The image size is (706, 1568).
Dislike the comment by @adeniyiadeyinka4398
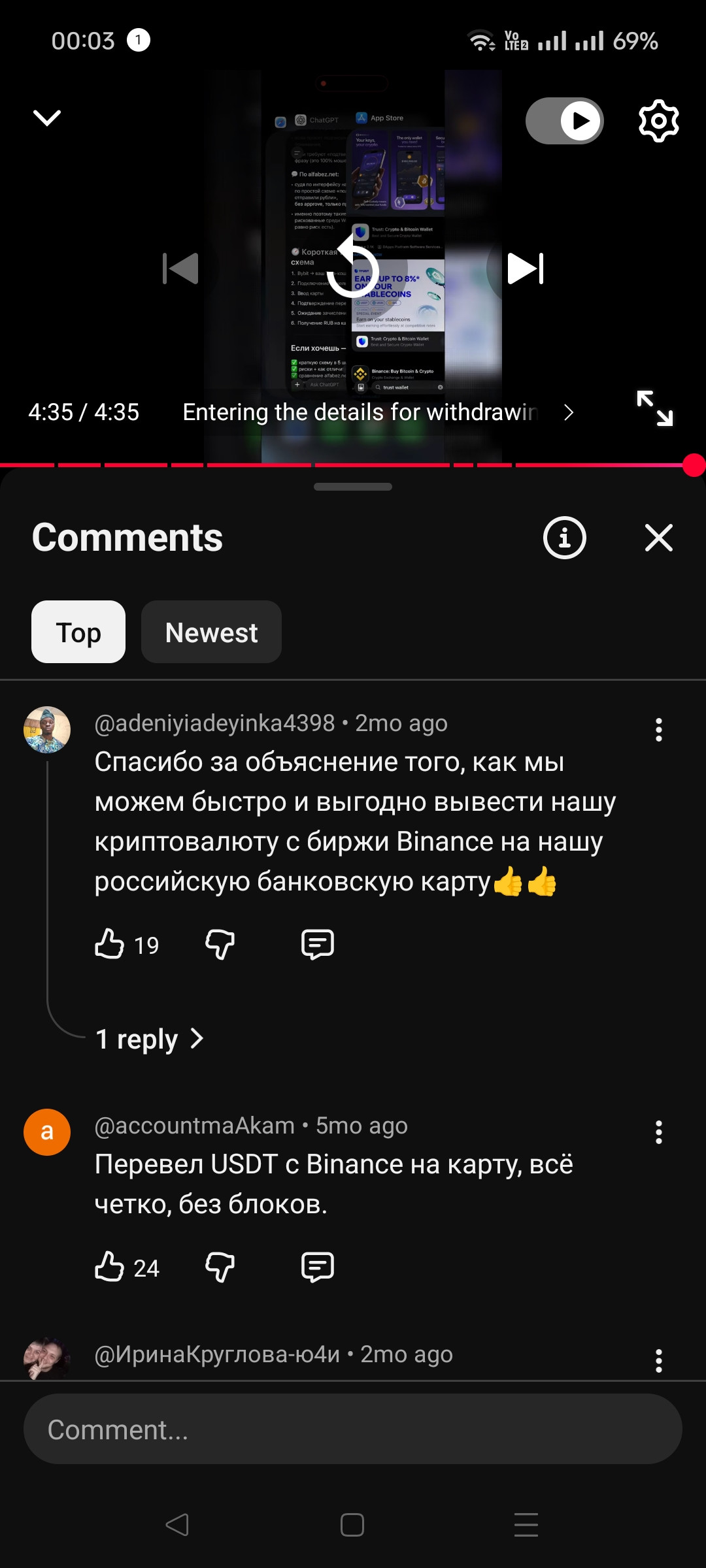point(220,944)
